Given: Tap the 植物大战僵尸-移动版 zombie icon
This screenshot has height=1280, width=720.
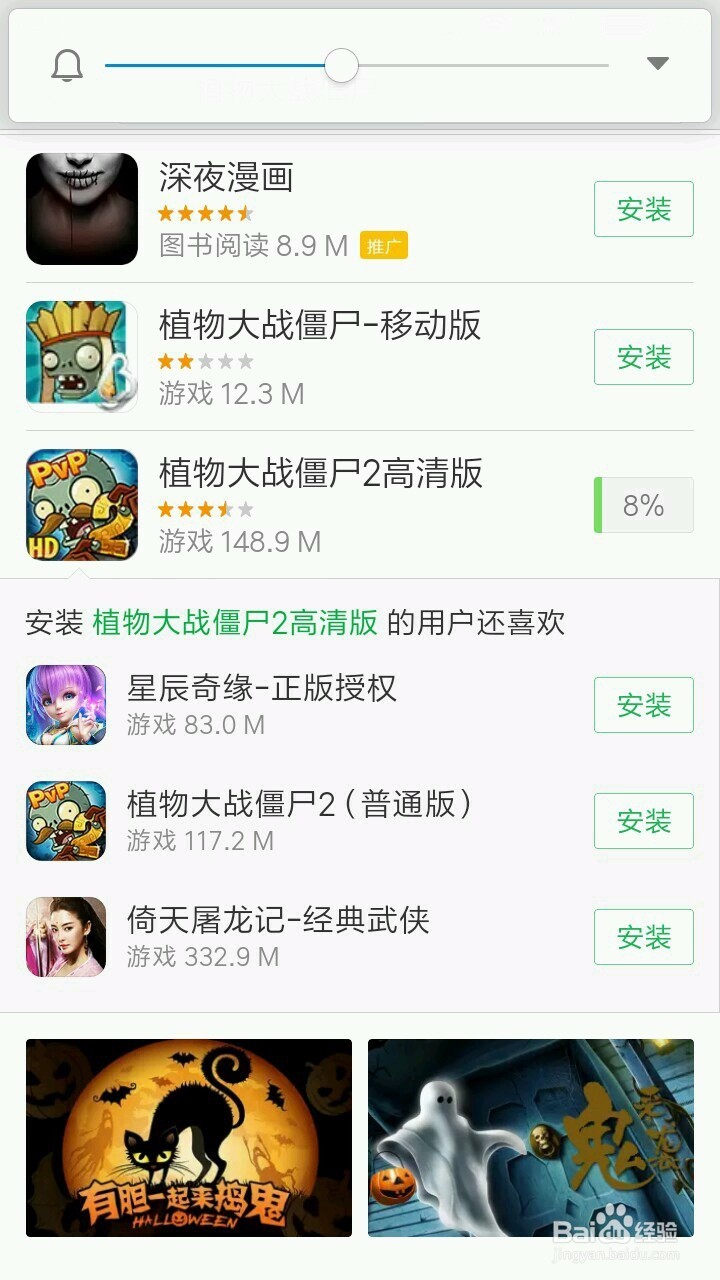Looking at the screenshot, I should pyautogui.click(x=81, y=355).
